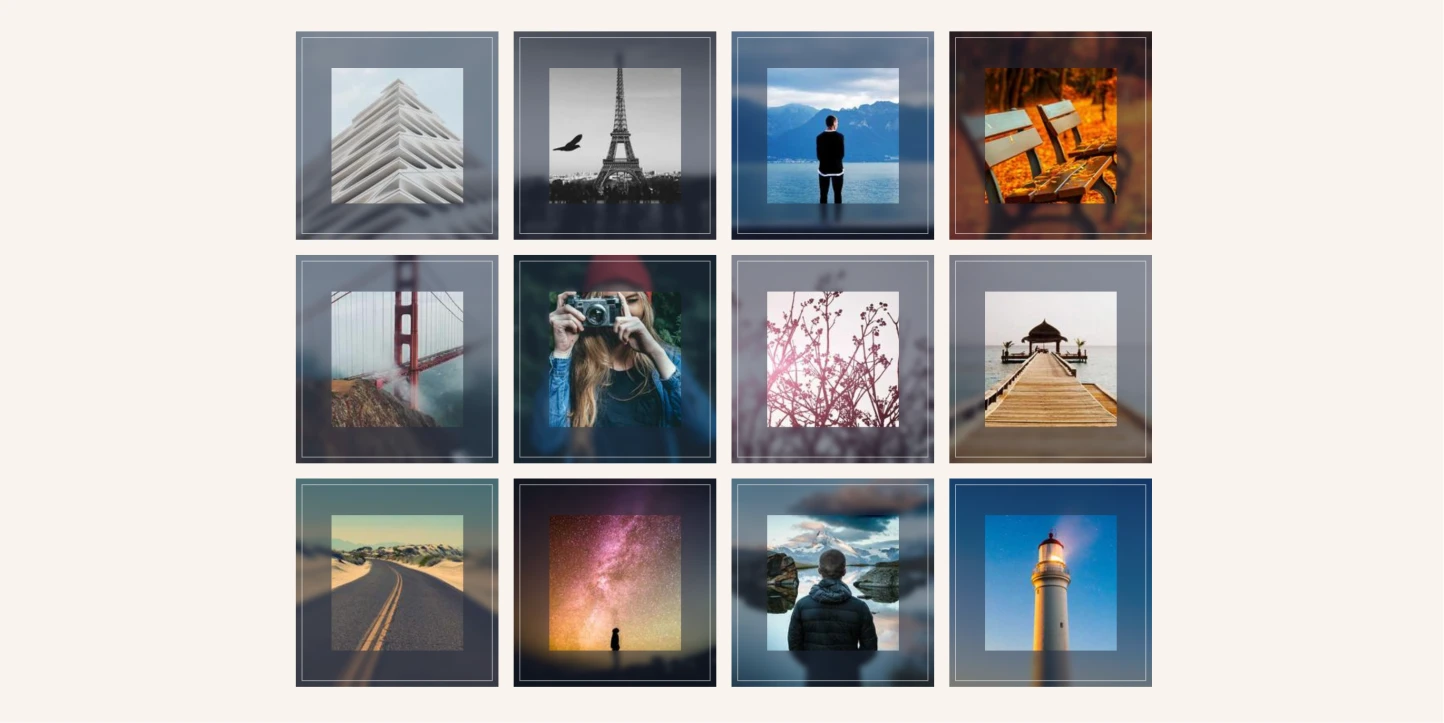
Task: View the desert road photo
Action: pyautogui.click(x=397, y=582)
